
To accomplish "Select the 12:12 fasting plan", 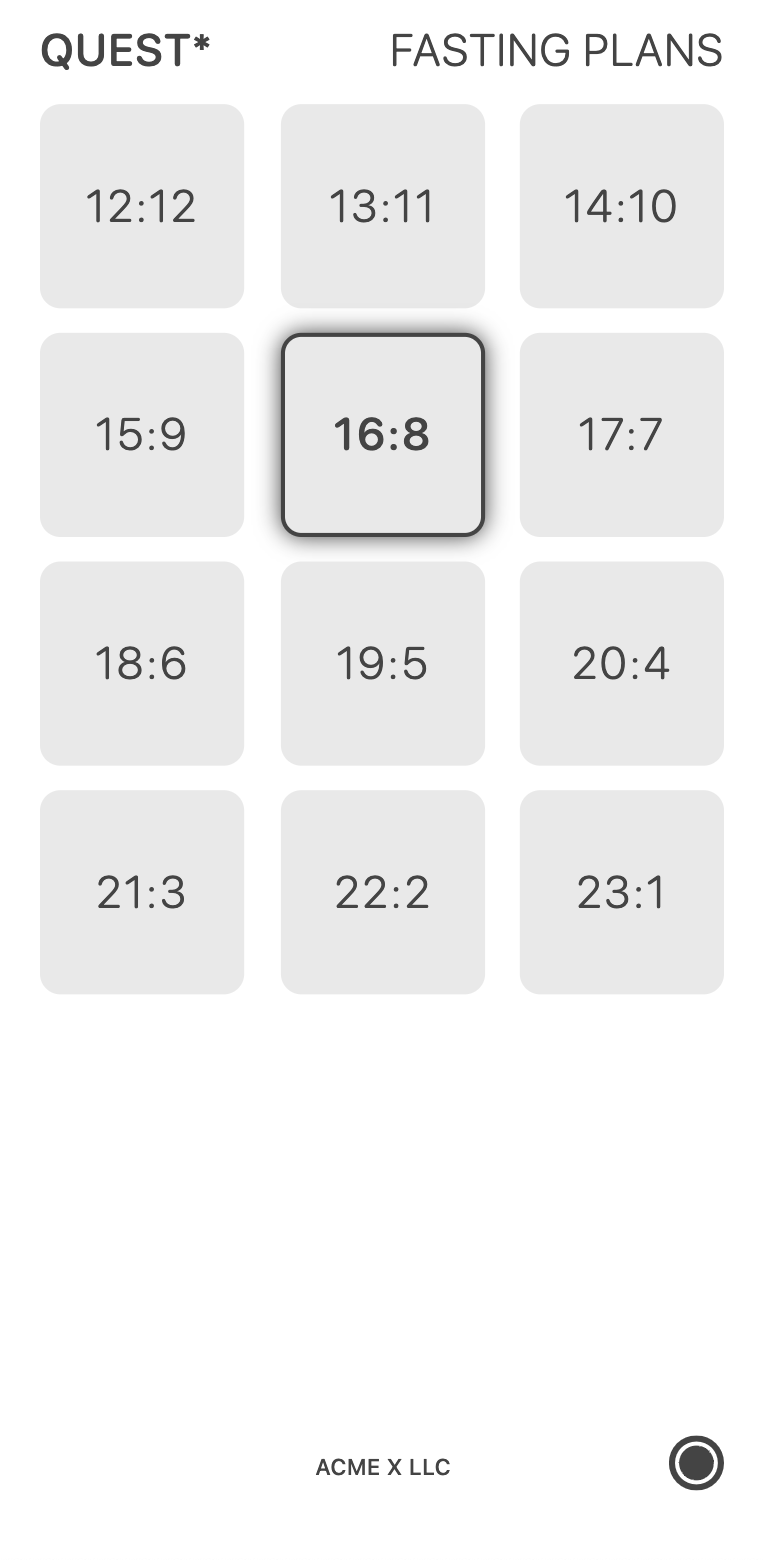I will (x=142, y=206).
